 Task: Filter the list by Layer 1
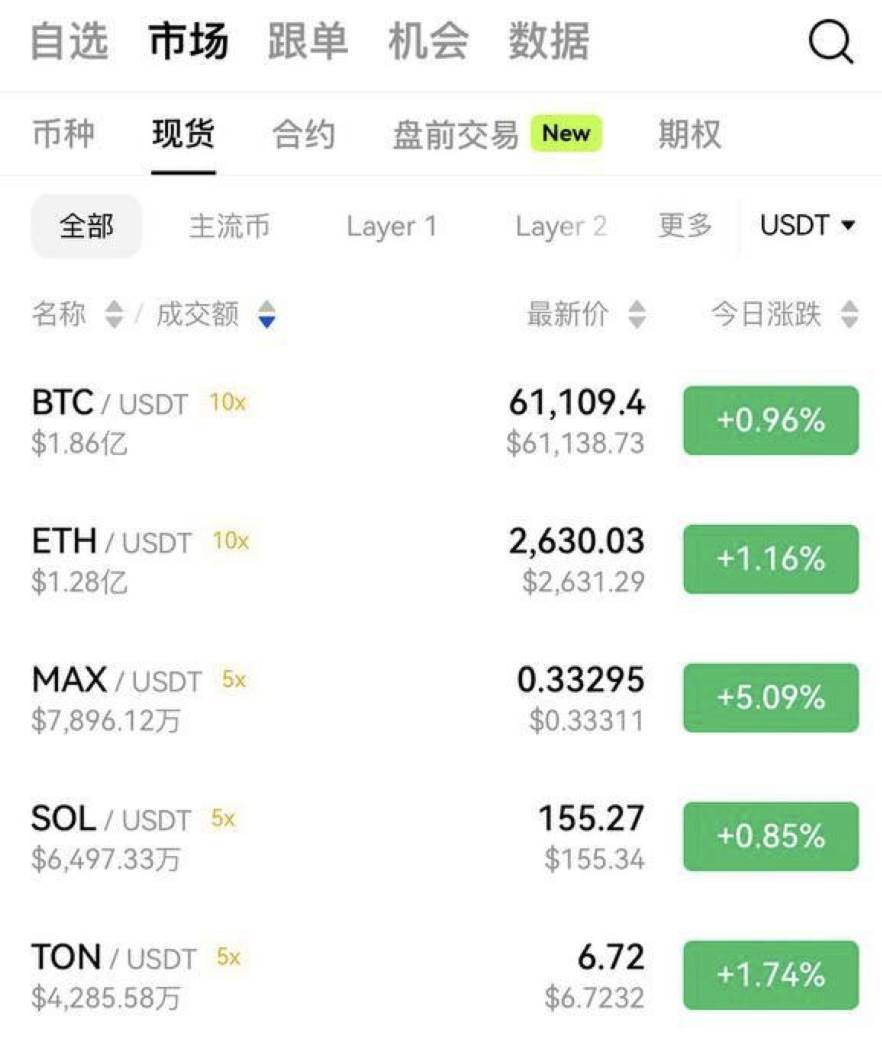[x=391, y=226]
